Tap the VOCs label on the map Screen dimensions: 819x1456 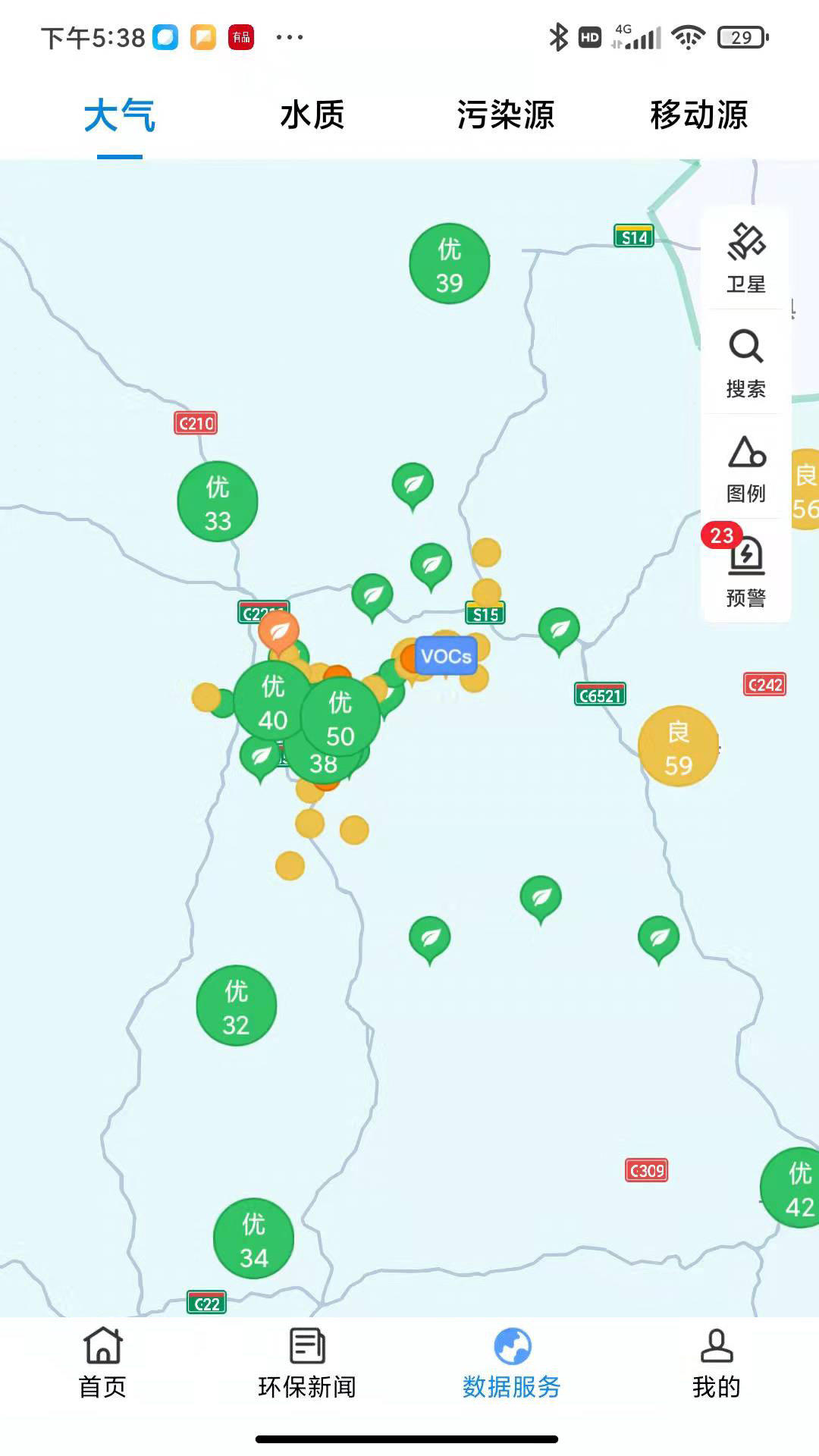click(x=446, y=657)
